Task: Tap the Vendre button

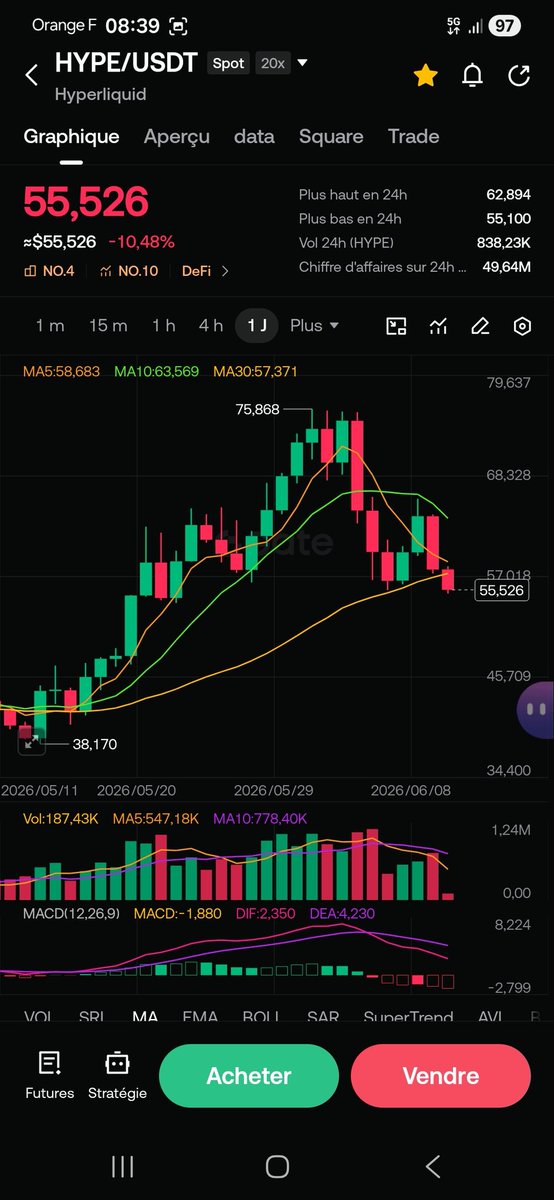Action: (441, 1076)
